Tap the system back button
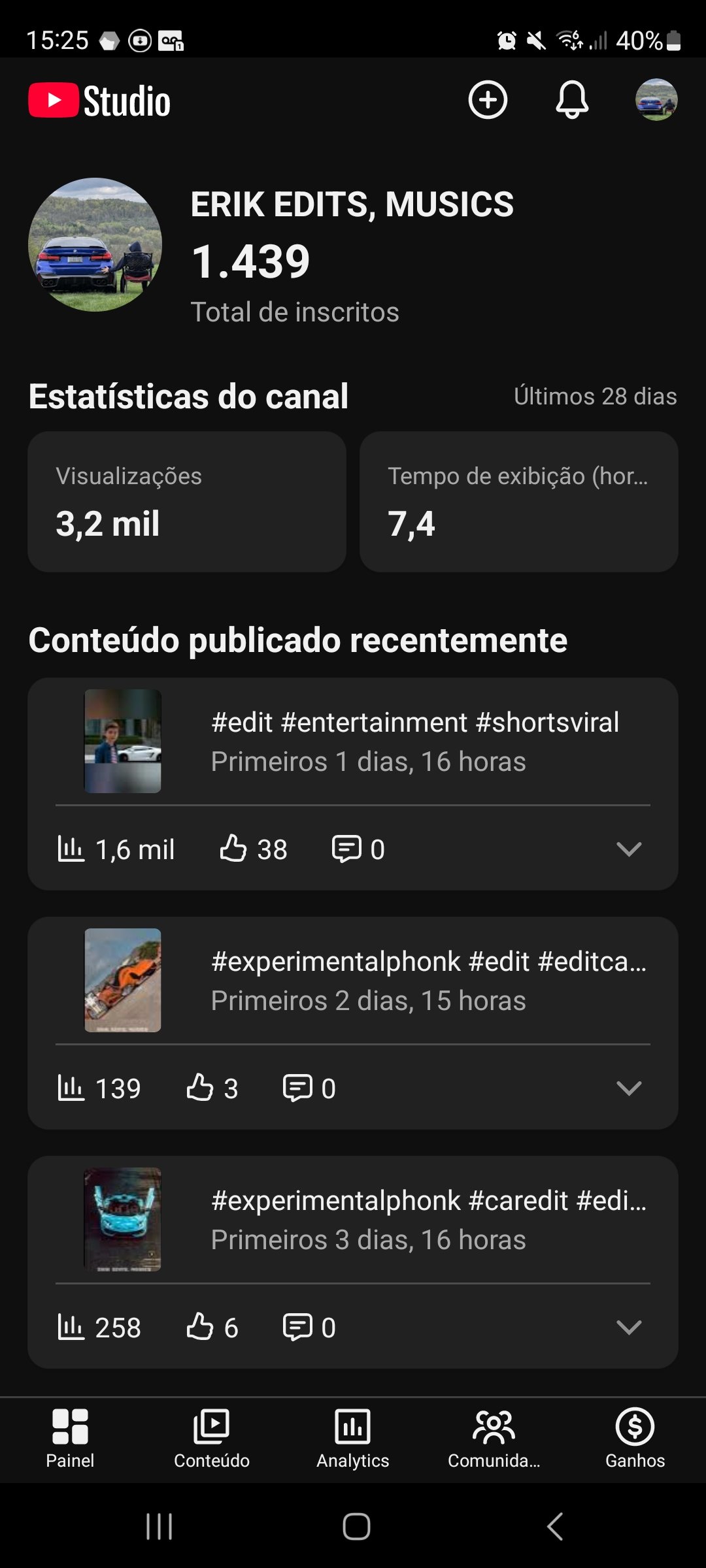This screenshot has height=1568, width=706. (555, 1527)
